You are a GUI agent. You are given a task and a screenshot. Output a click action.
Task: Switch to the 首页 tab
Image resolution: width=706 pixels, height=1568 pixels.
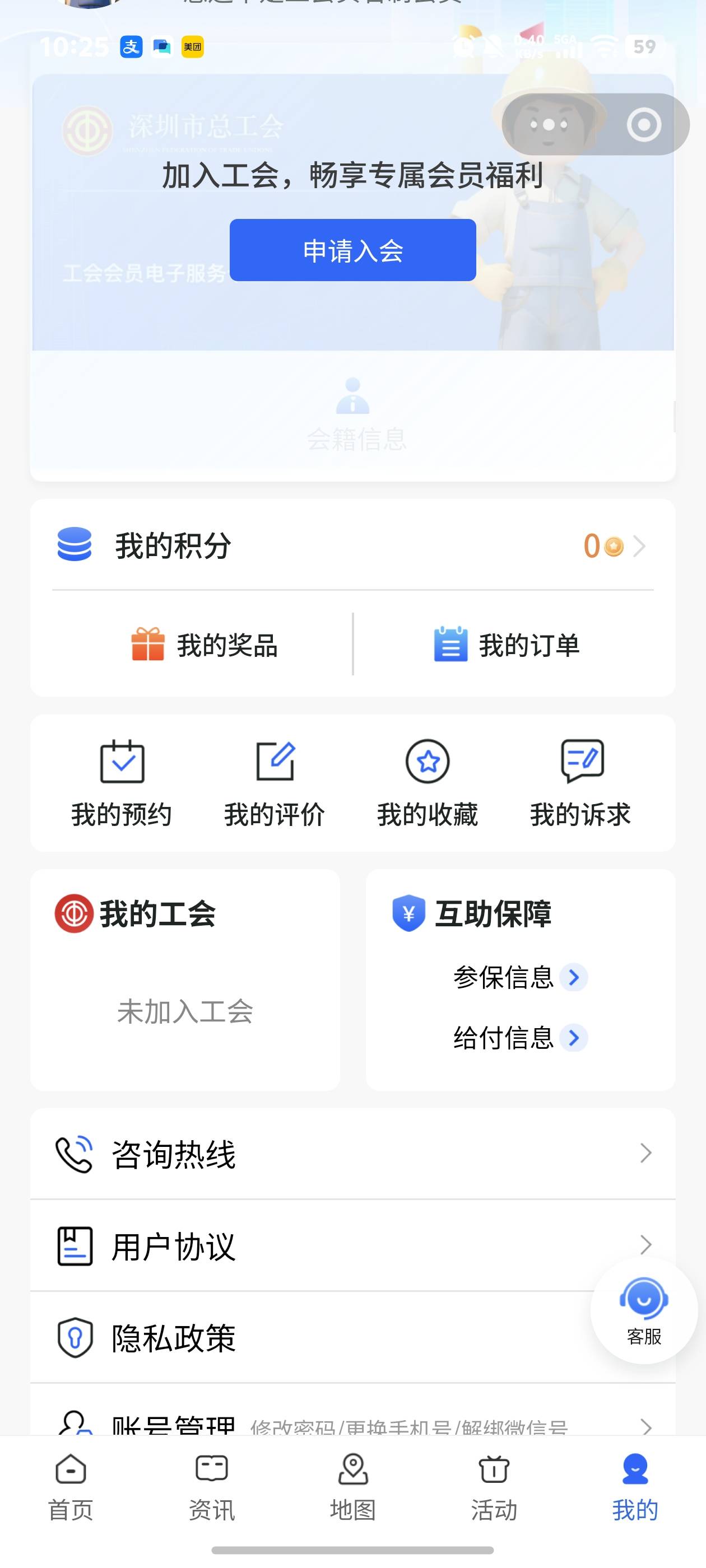[71, 1486]
